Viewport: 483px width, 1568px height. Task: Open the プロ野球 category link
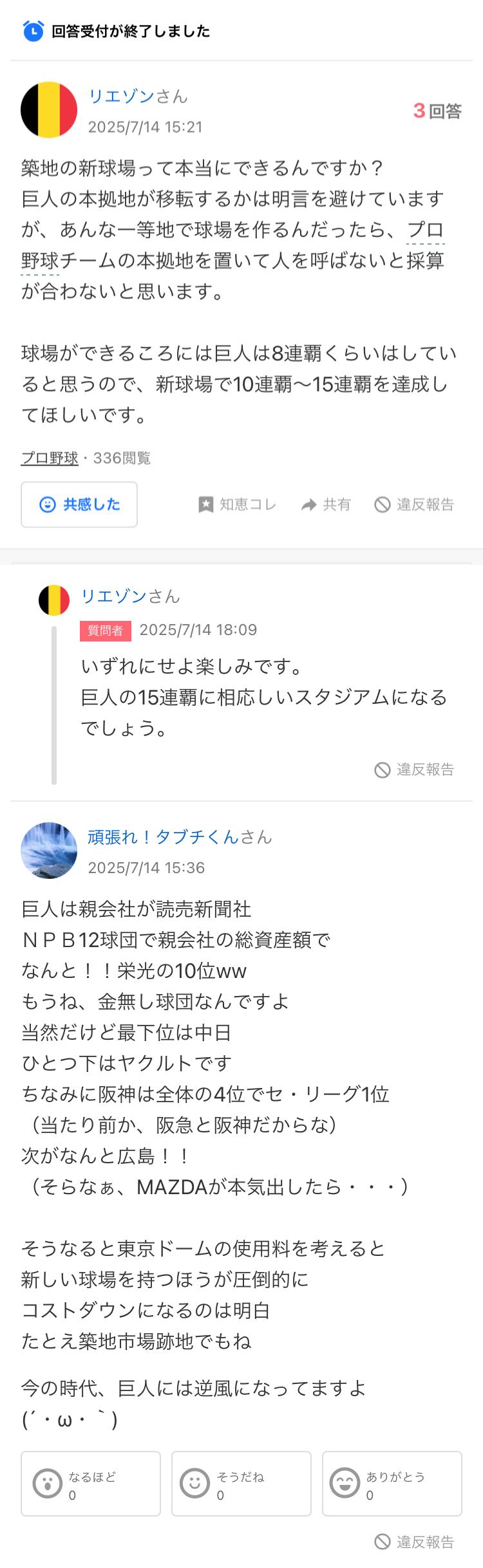pyautogui.click(x=50, y=458)
